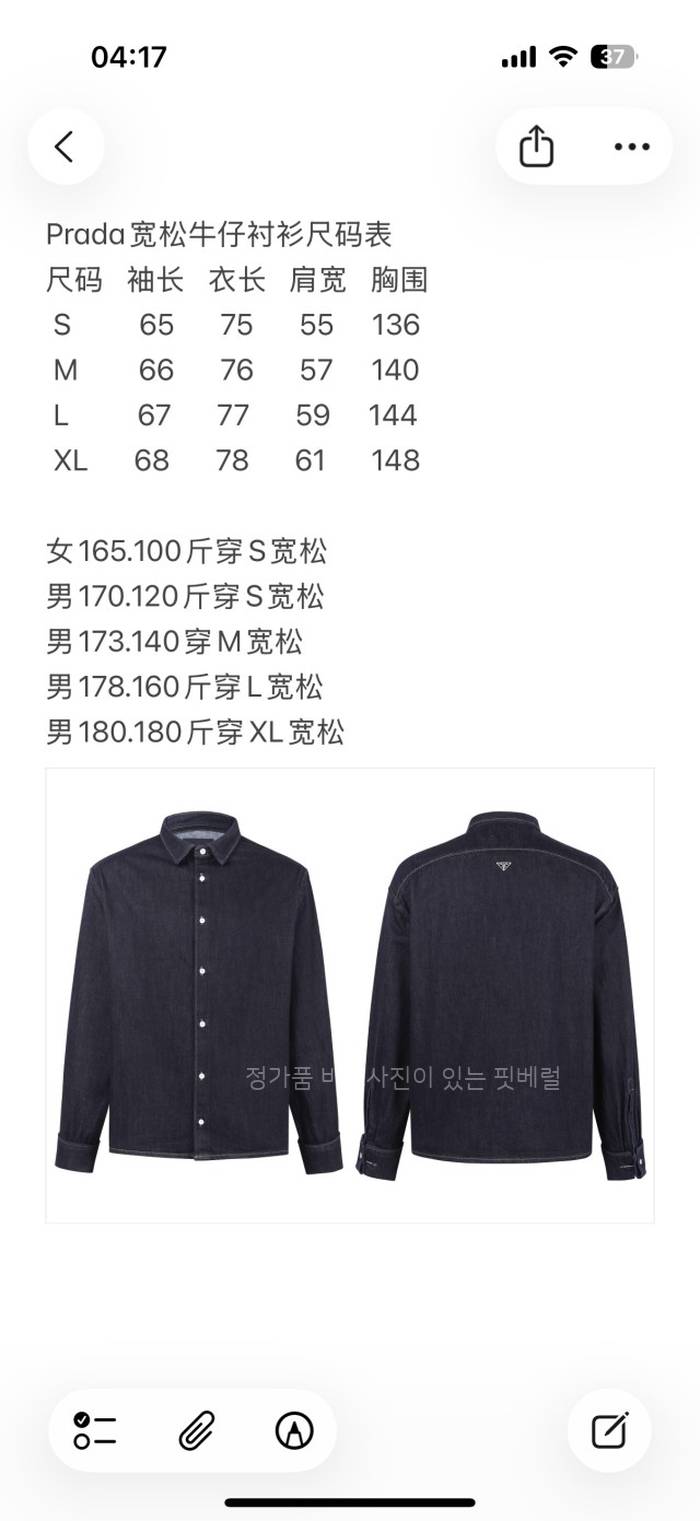Add a checklist to the note
Image resolution: width=700 pixels, height=1521 pixels.
coord(95,1431)
